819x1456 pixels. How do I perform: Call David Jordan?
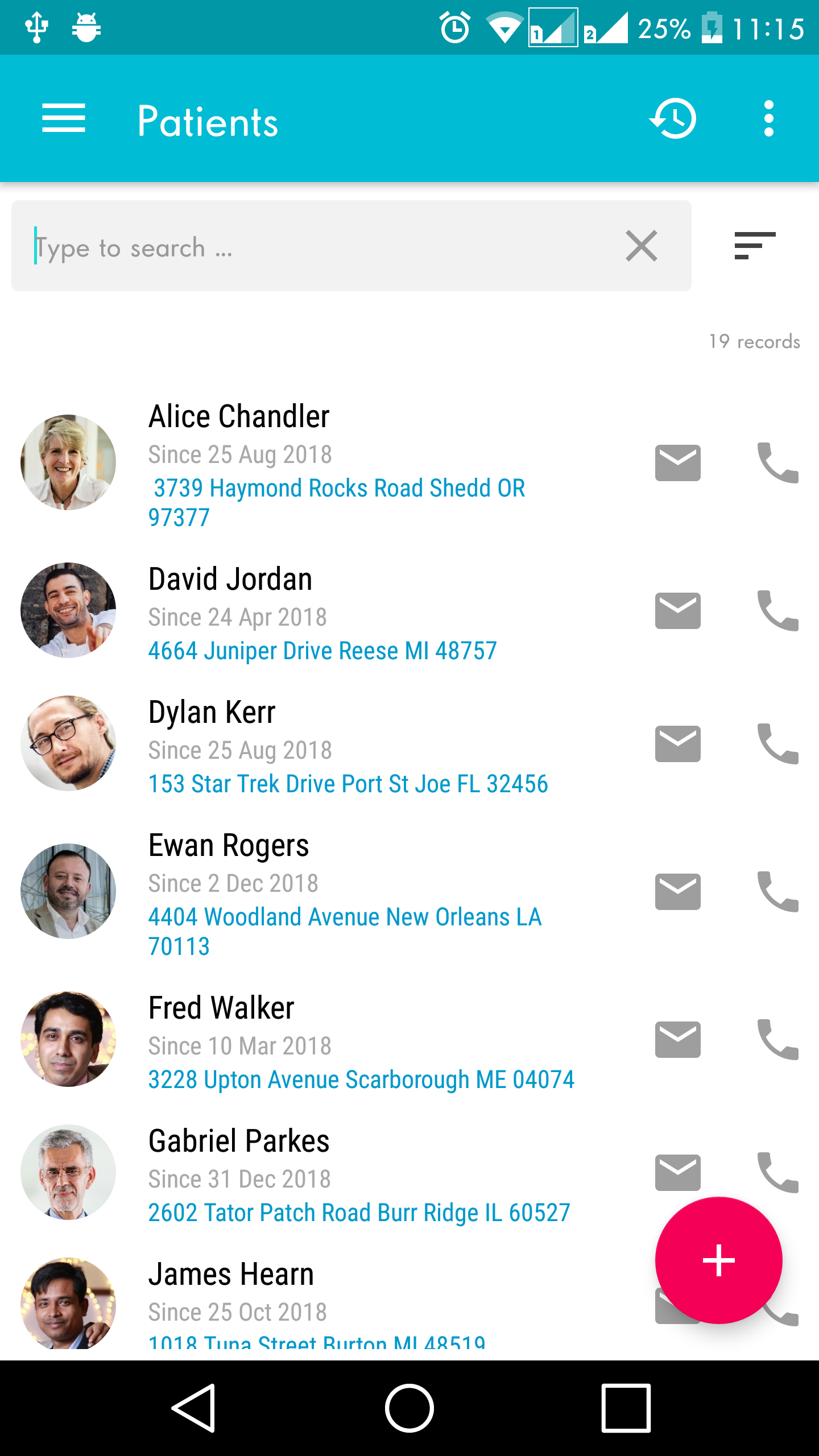(x=778, y=610)
